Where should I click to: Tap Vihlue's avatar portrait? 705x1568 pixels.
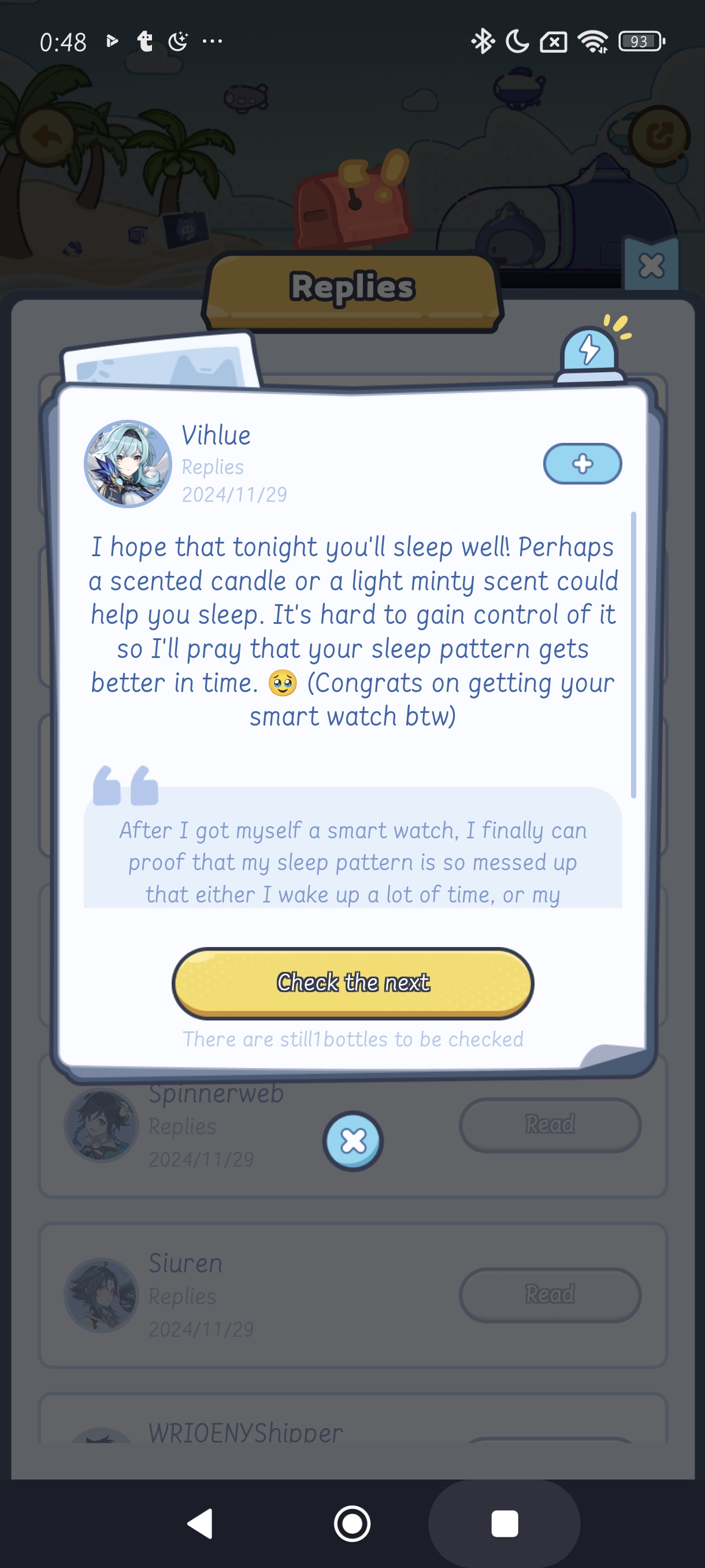pyautogui.click(x=128, y=464)
